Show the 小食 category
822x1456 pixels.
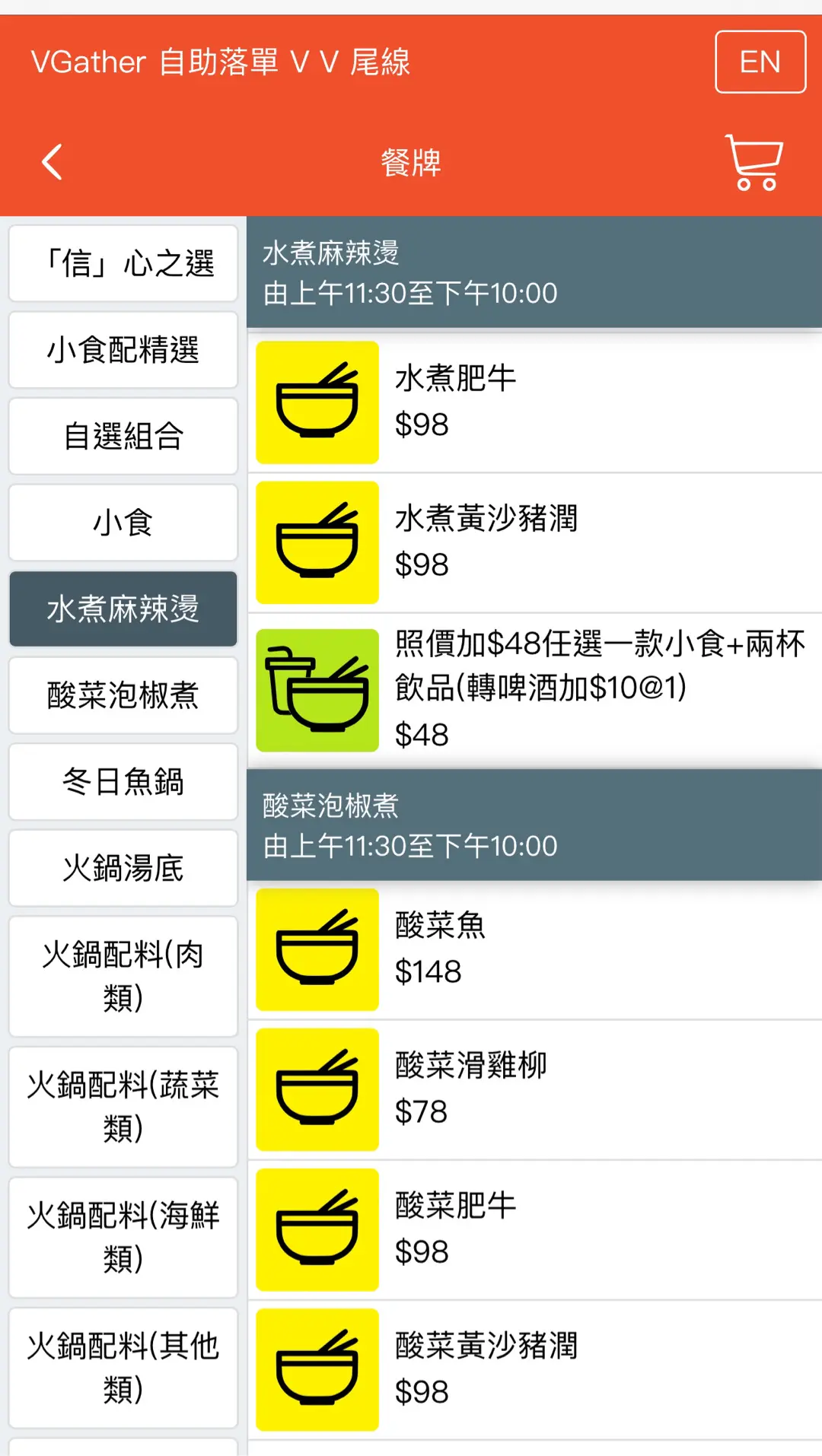[x=123, y=523]
